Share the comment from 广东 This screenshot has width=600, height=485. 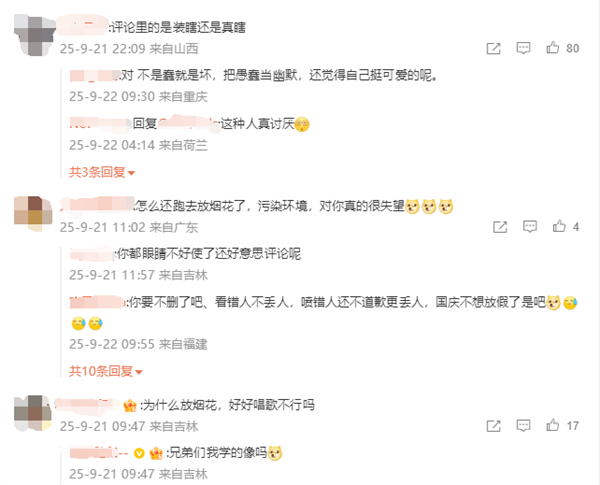[x=493, y=227]
